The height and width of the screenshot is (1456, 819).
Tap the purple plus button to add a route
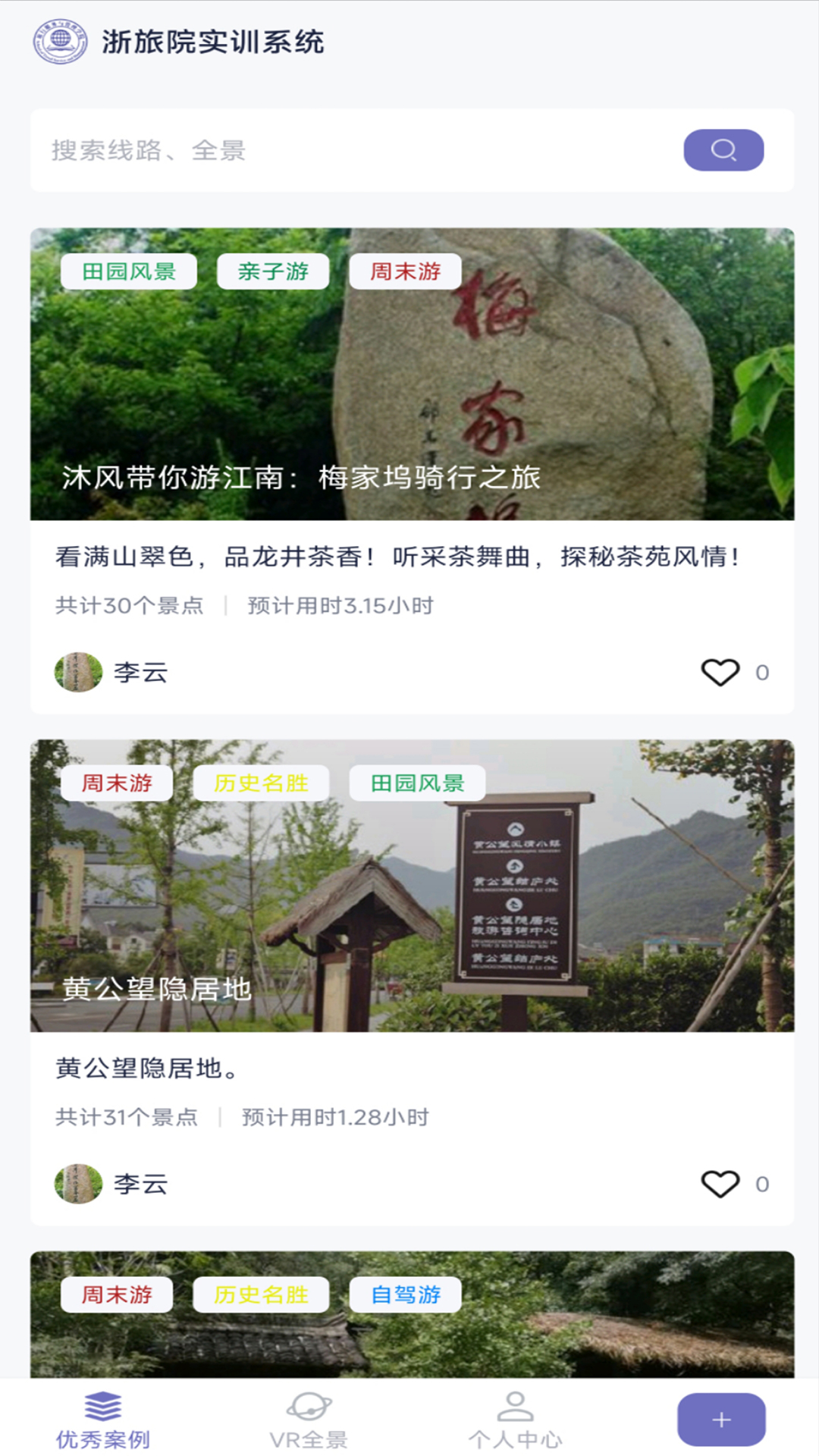point(720,1420)
